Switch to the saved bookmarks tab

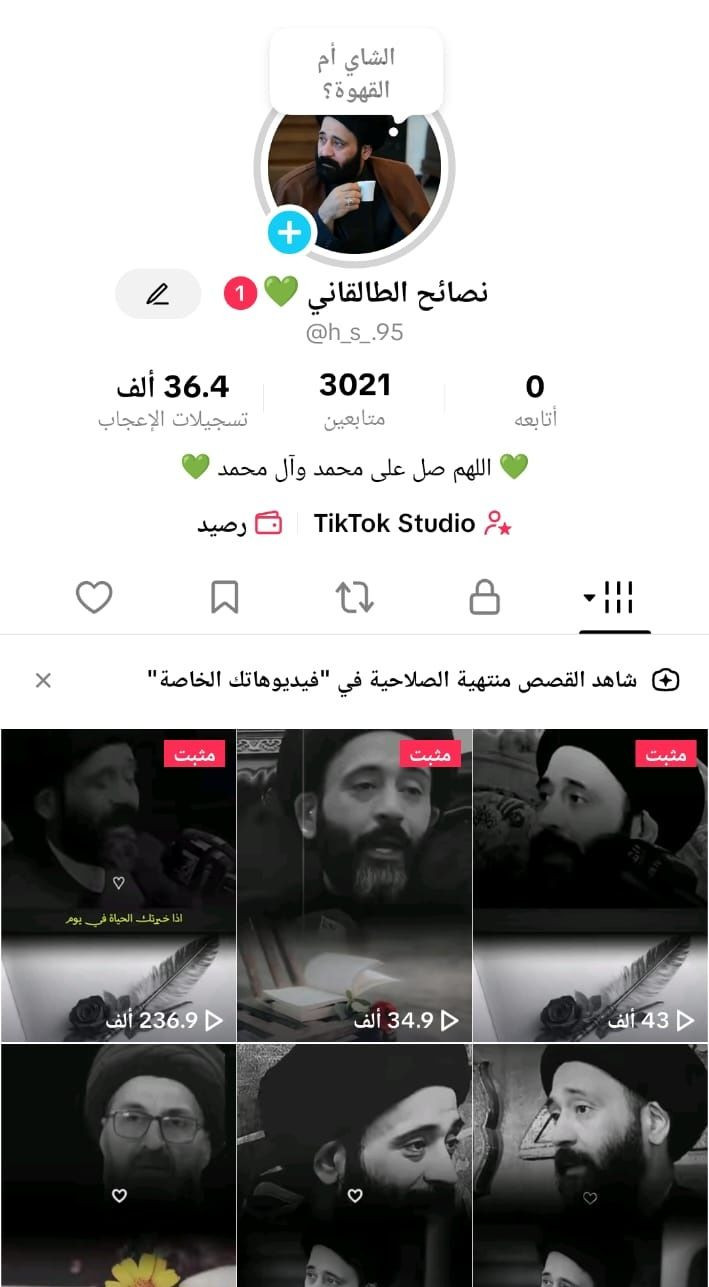[x=225, y=598]
